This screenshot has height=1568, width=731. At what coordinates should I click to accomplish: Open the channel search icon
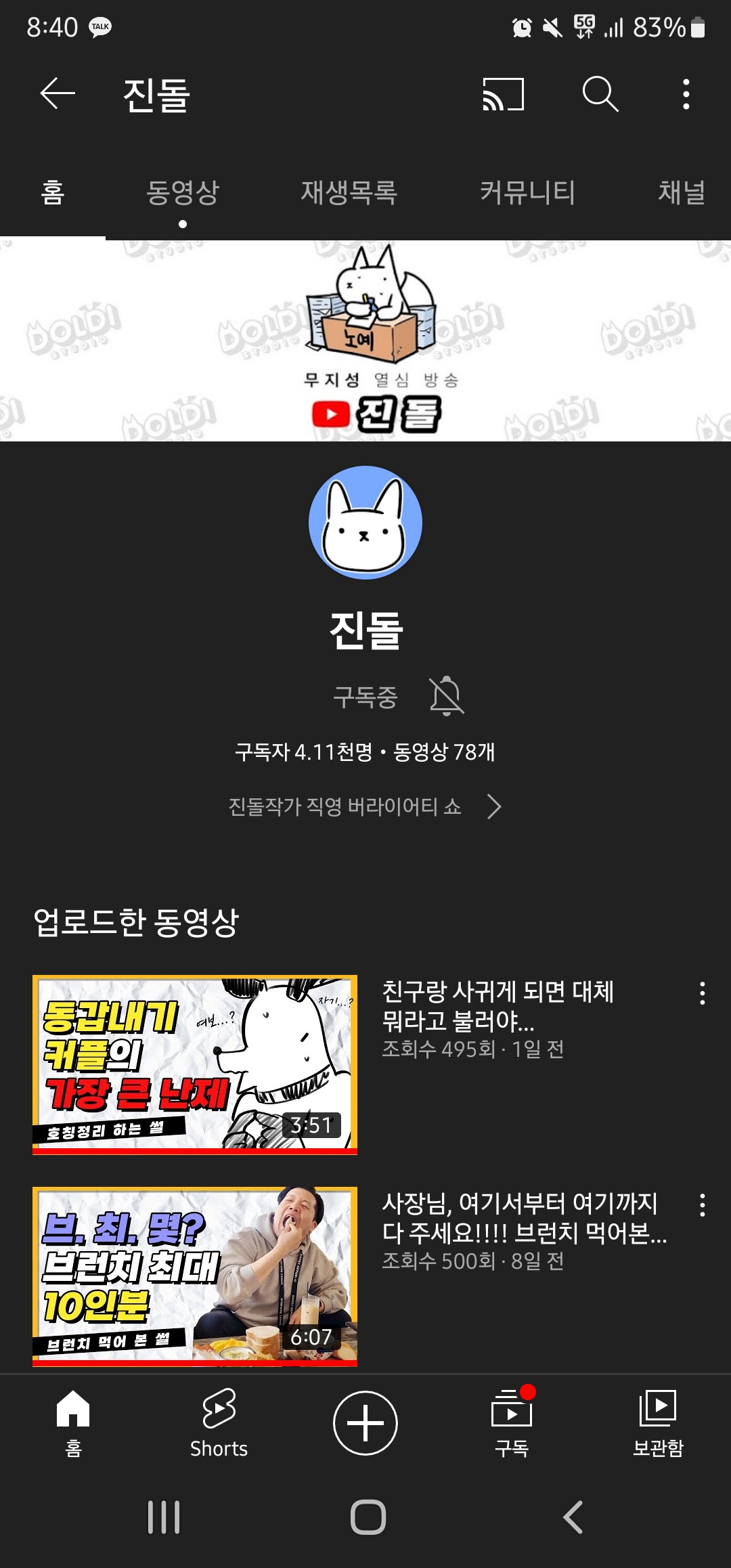tap(600, 93)
